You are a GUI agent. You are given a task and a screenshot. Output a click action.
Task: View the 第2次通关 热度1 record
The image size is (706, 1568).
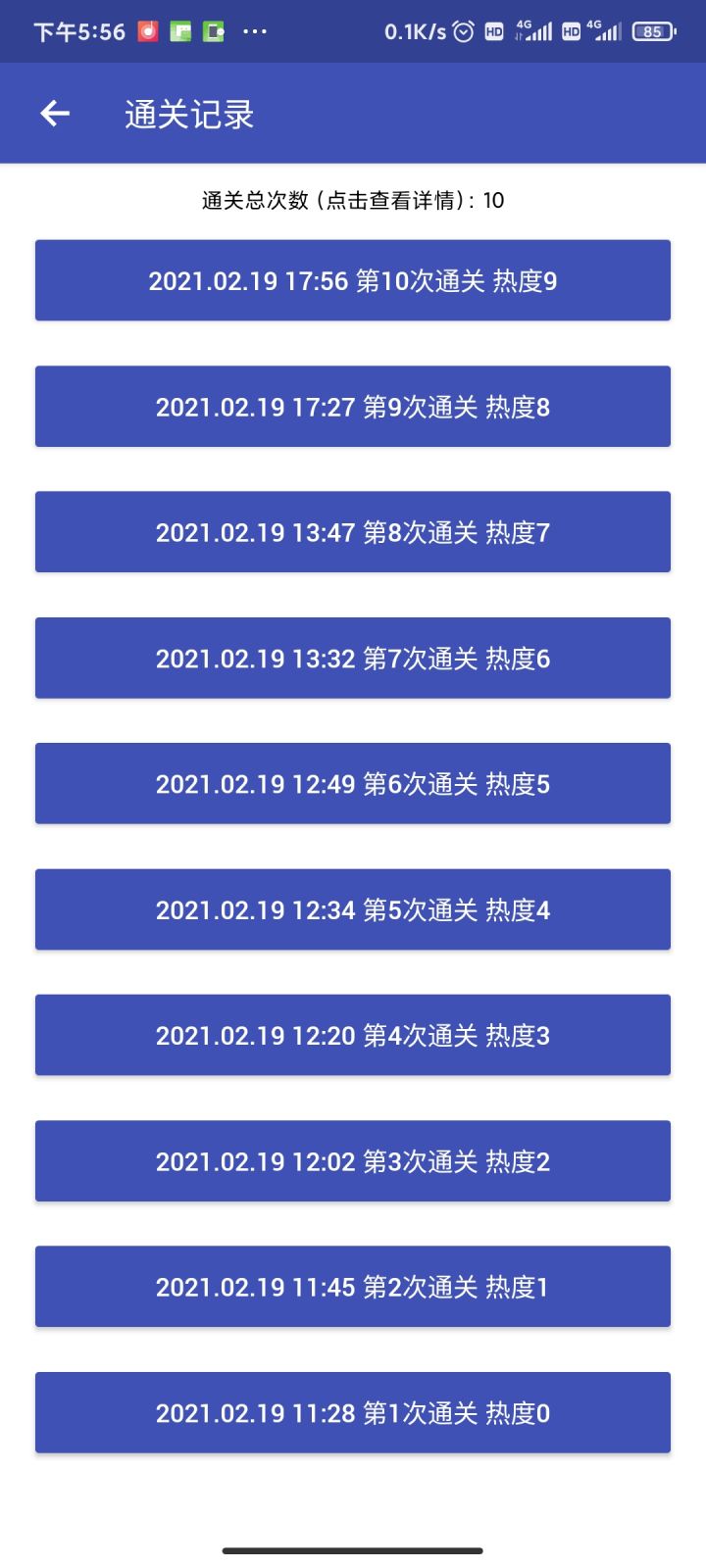(353, 1287)
